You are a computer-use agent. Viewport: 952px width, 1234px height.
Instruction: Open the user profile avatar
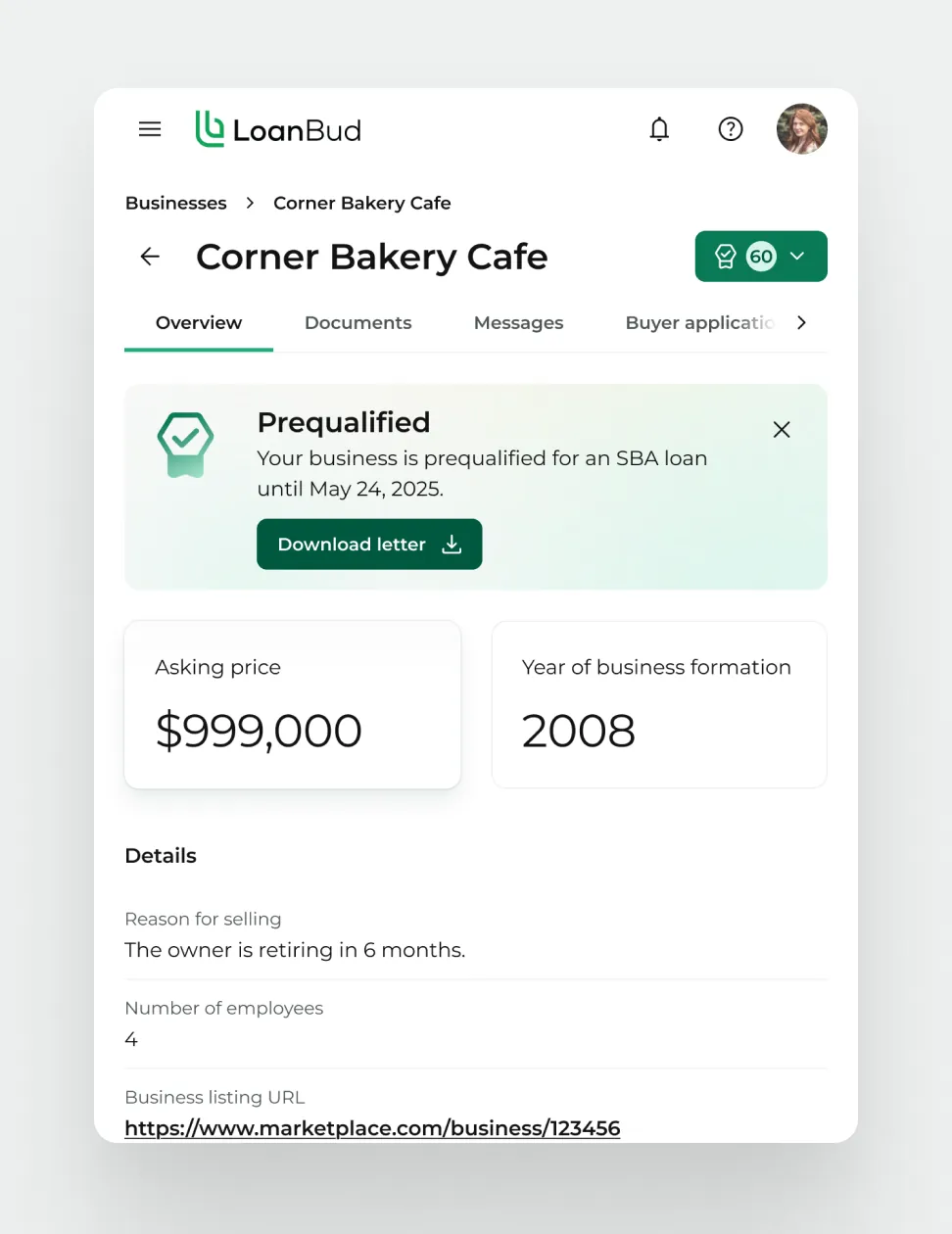(x=801, y=129)
